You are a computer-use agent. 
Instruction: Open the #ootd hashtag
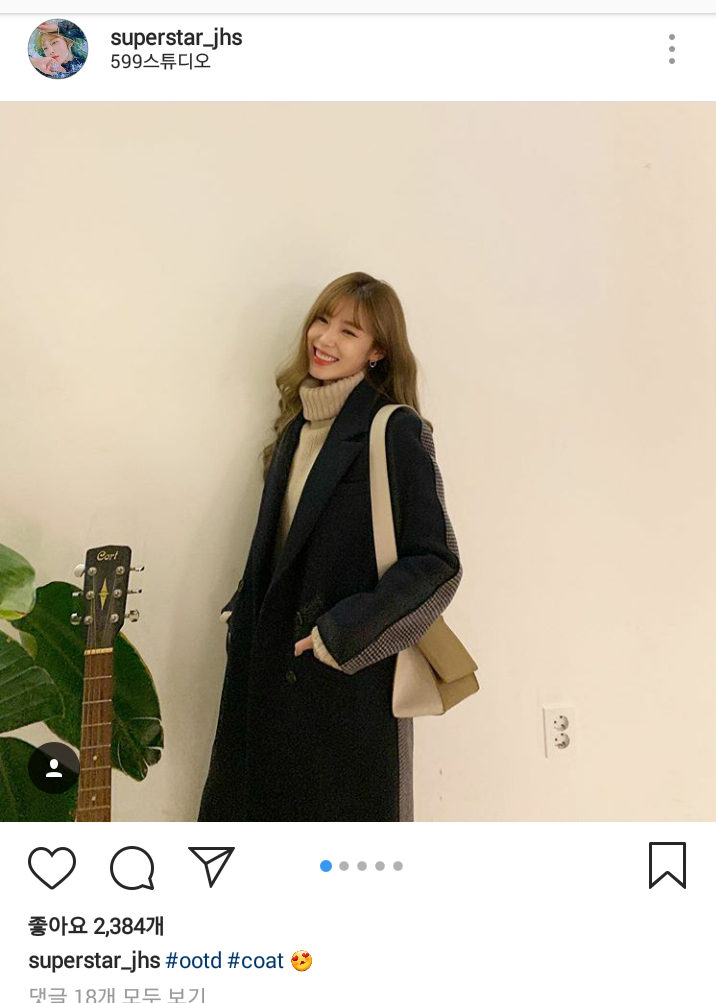[193, 961]
